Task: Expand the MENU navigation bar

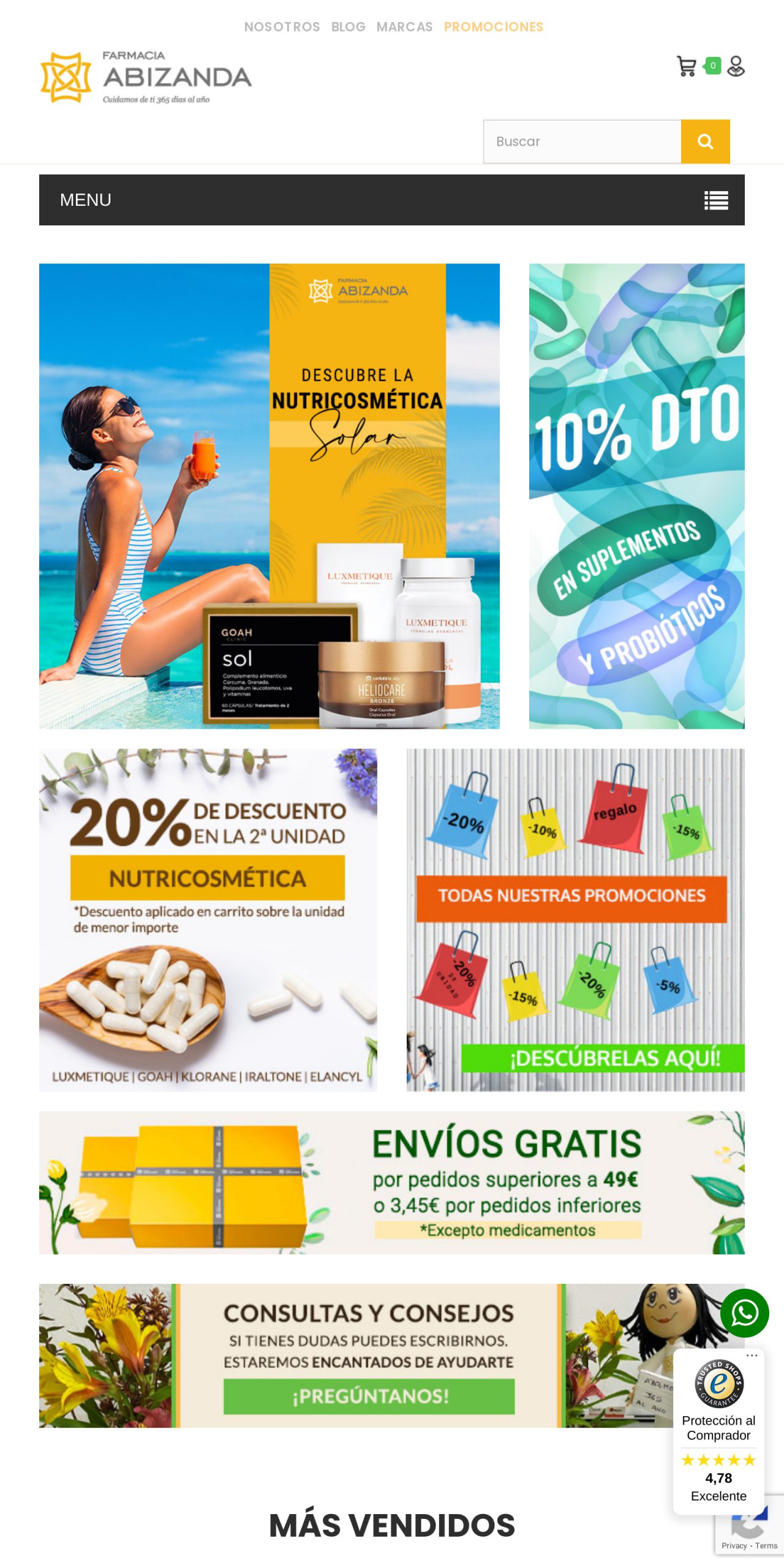Action: [86, 200]
